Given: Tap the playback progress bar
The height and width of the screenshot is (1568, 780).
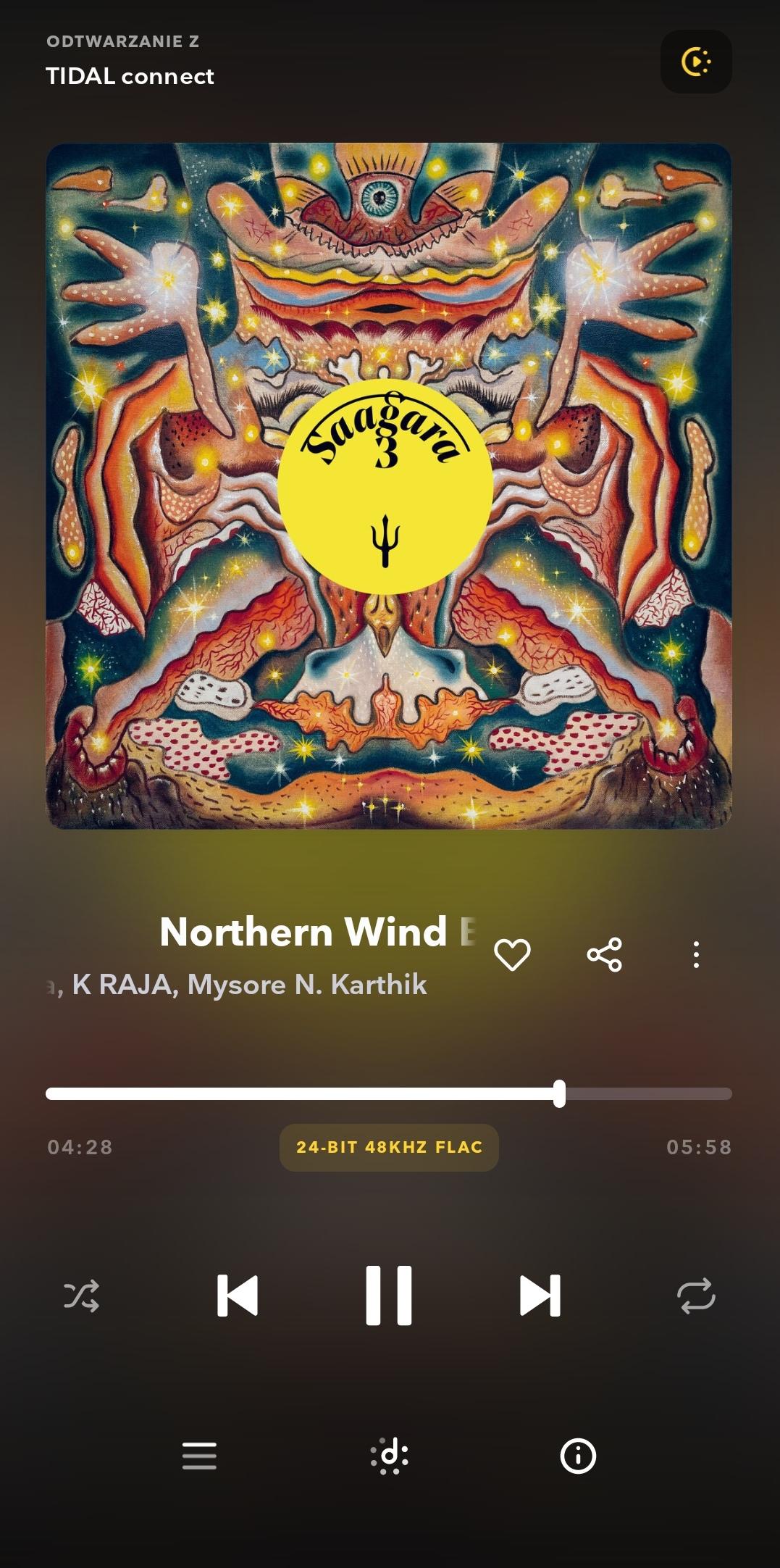Looking at the screenshot, I should (x=388, y=1093).
